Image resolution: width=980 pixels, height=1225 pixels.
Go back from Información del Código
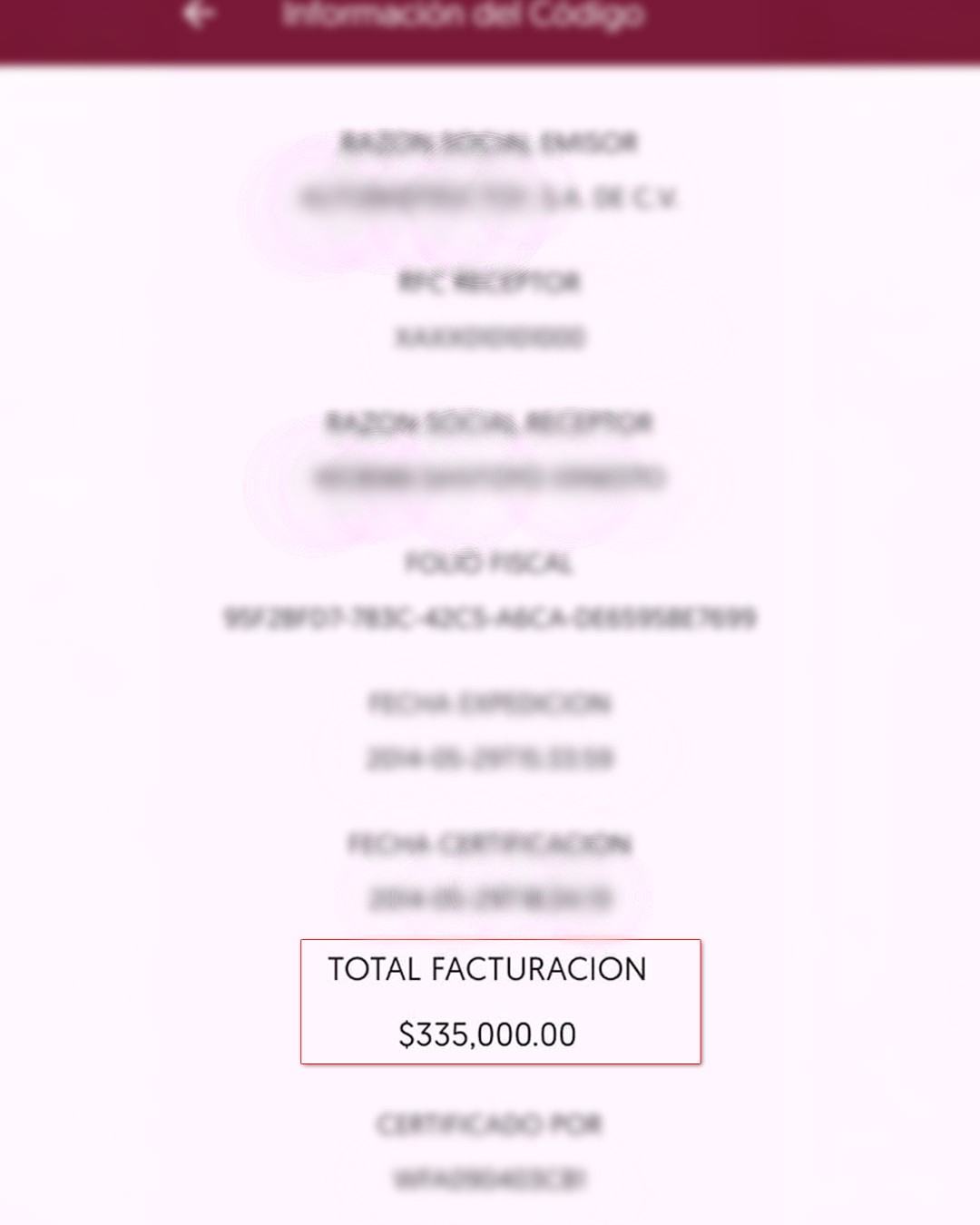click(199, 15)
